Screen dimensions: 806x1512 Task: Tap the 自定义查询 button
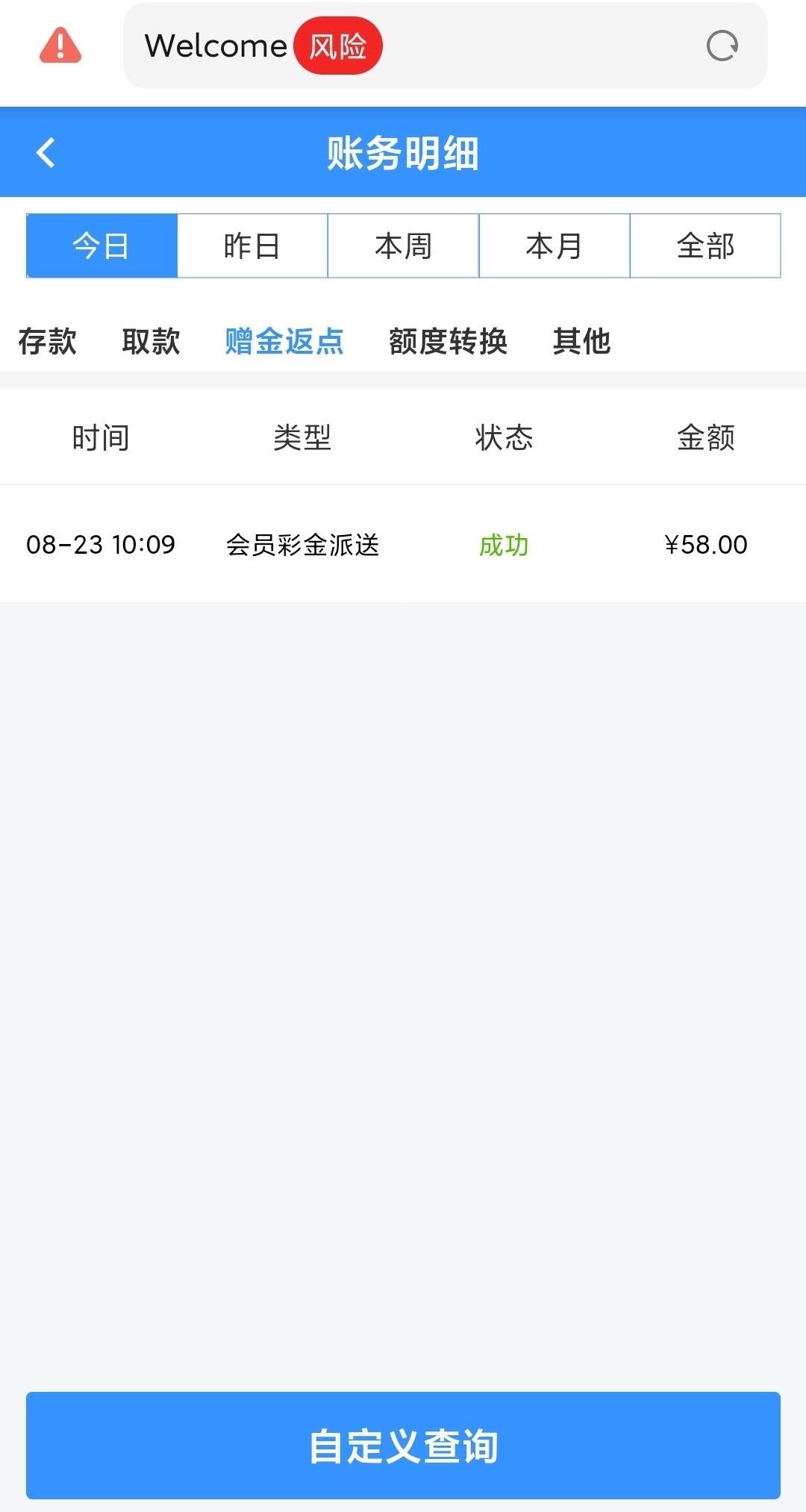(403, 1445)
